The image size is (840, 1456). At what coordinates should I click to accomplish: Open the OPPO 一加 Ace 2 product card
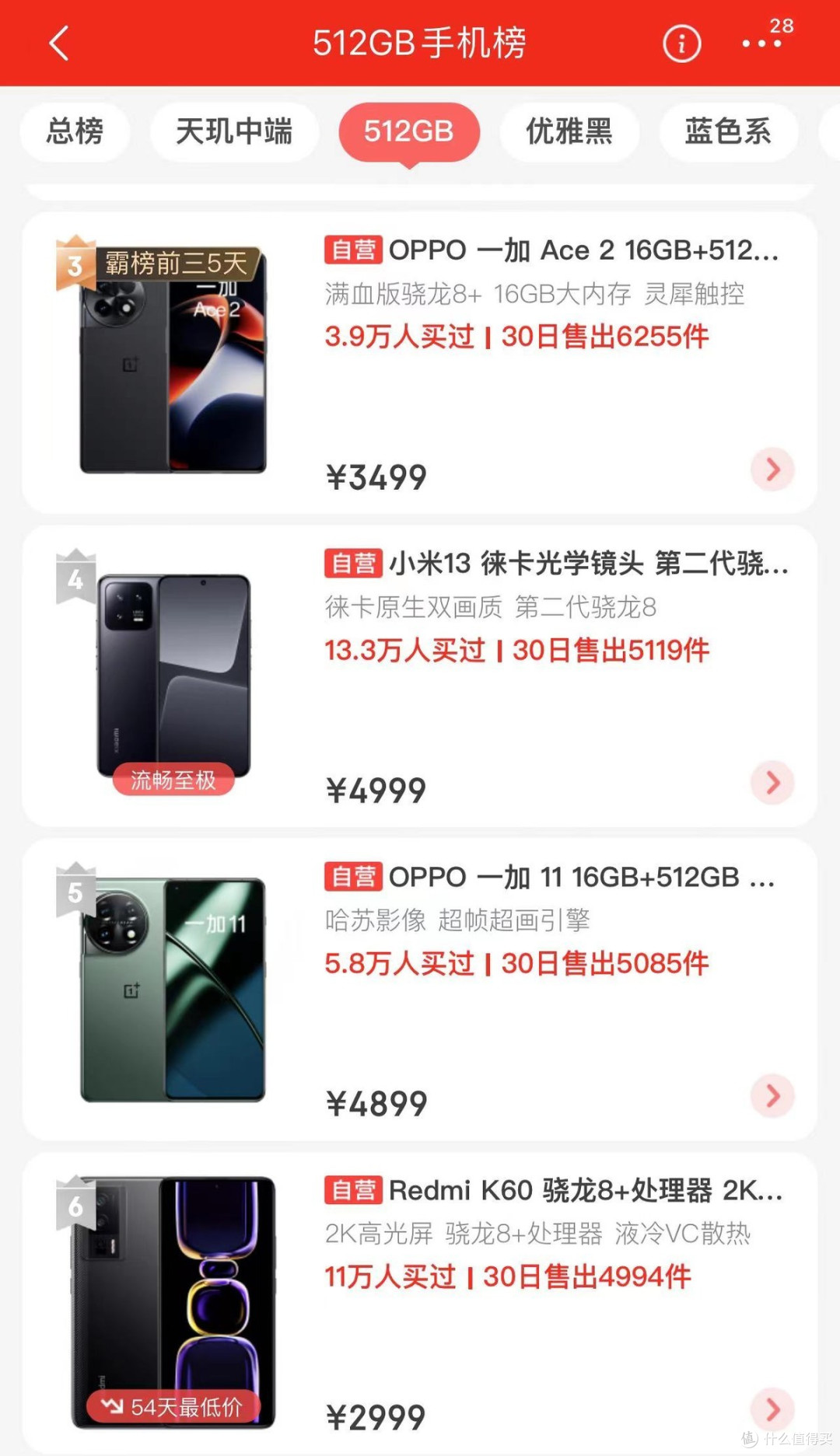coord(420,362)
